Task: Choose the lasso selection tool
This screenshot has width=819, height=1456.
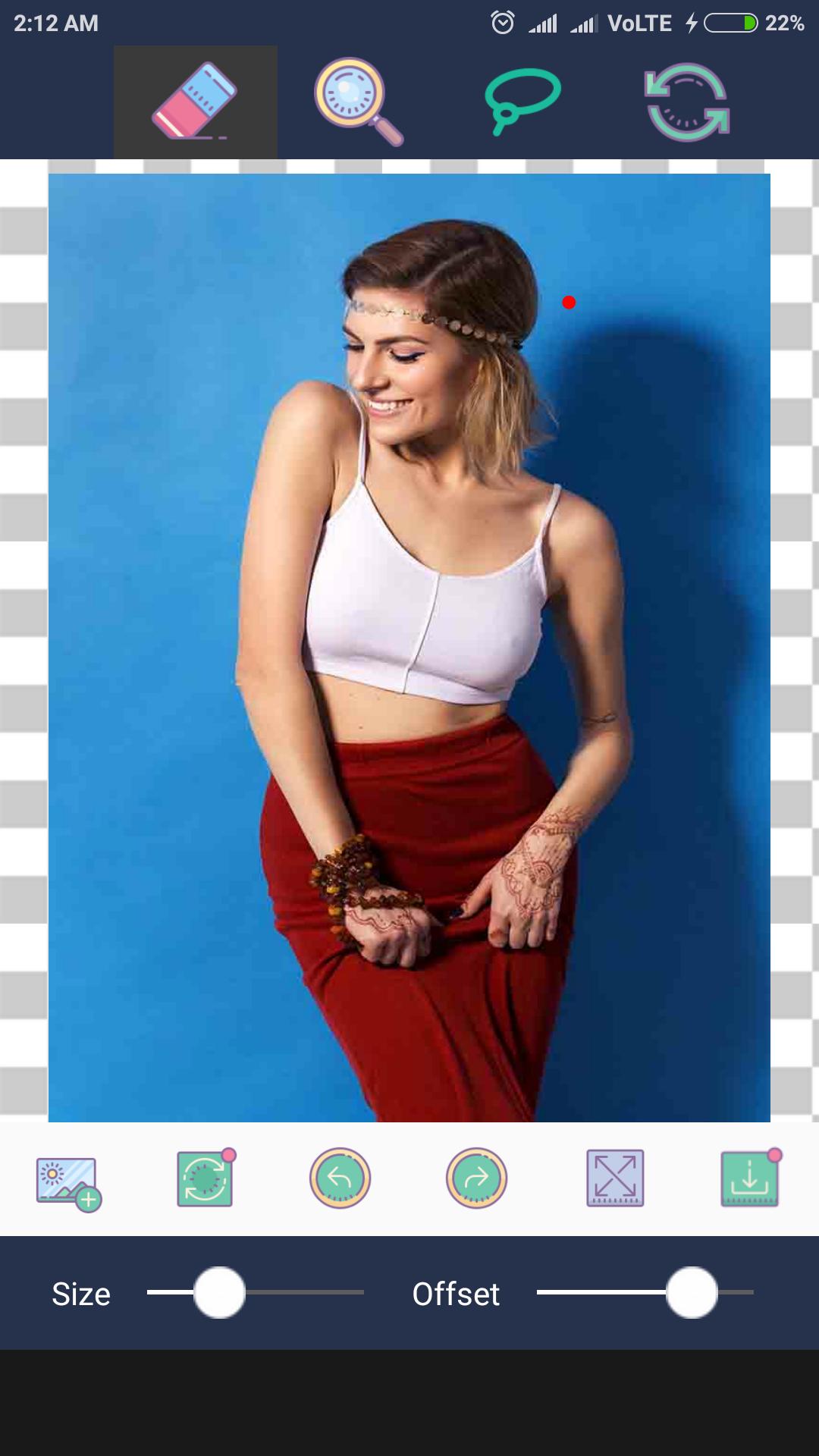Action: pyautogui.click(x=522, y=100)
